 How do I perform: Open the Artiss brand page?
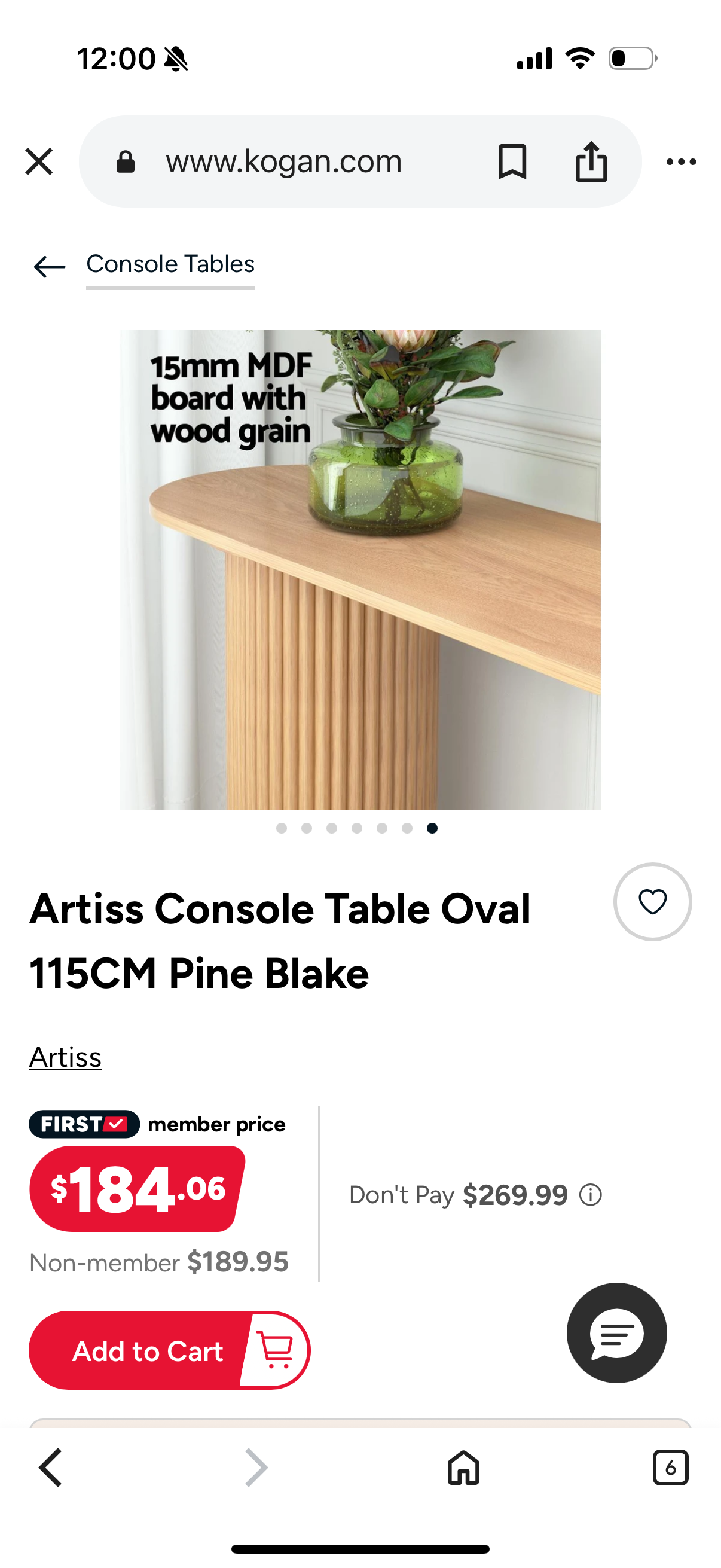[65, 1057]
